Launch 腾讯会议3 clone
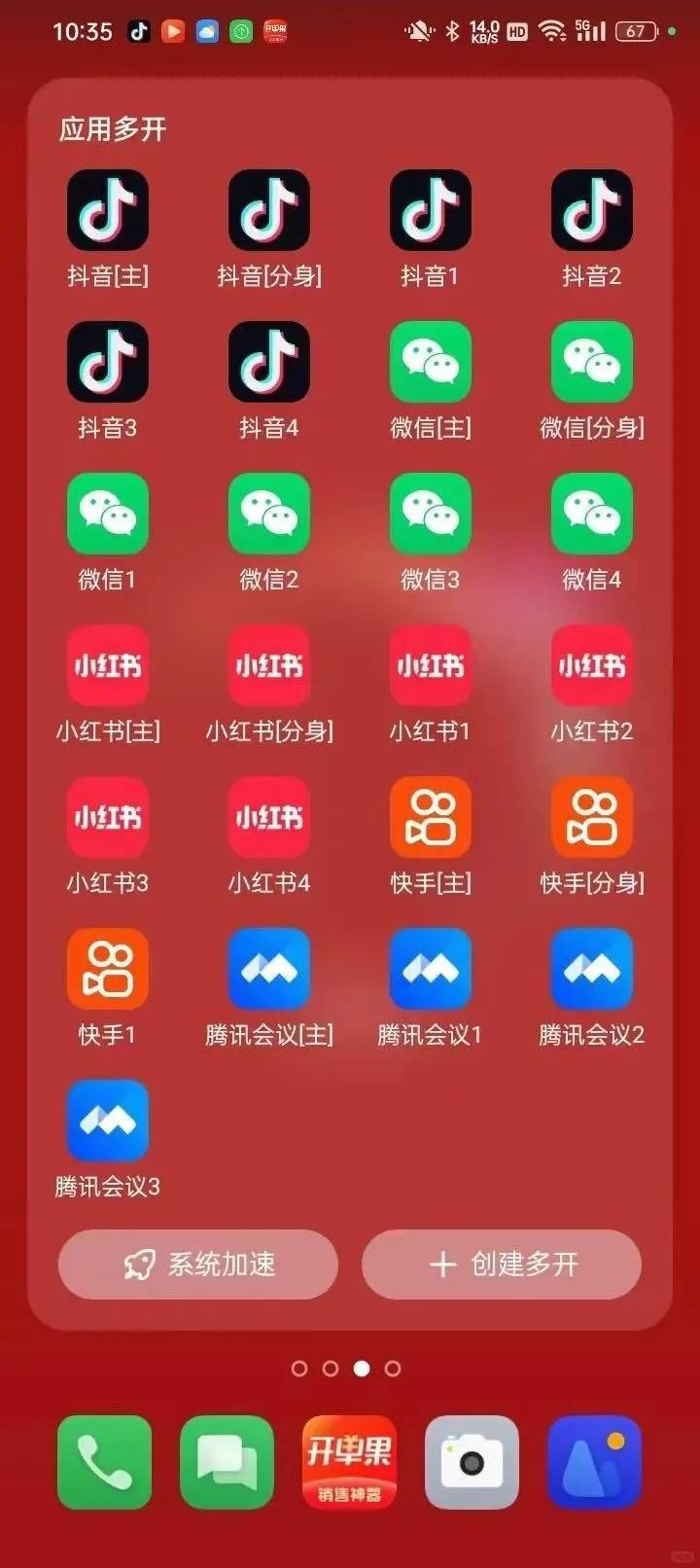Viewport: 700px width, 1568px height. pyautogui.click(x=108, y=1121)
